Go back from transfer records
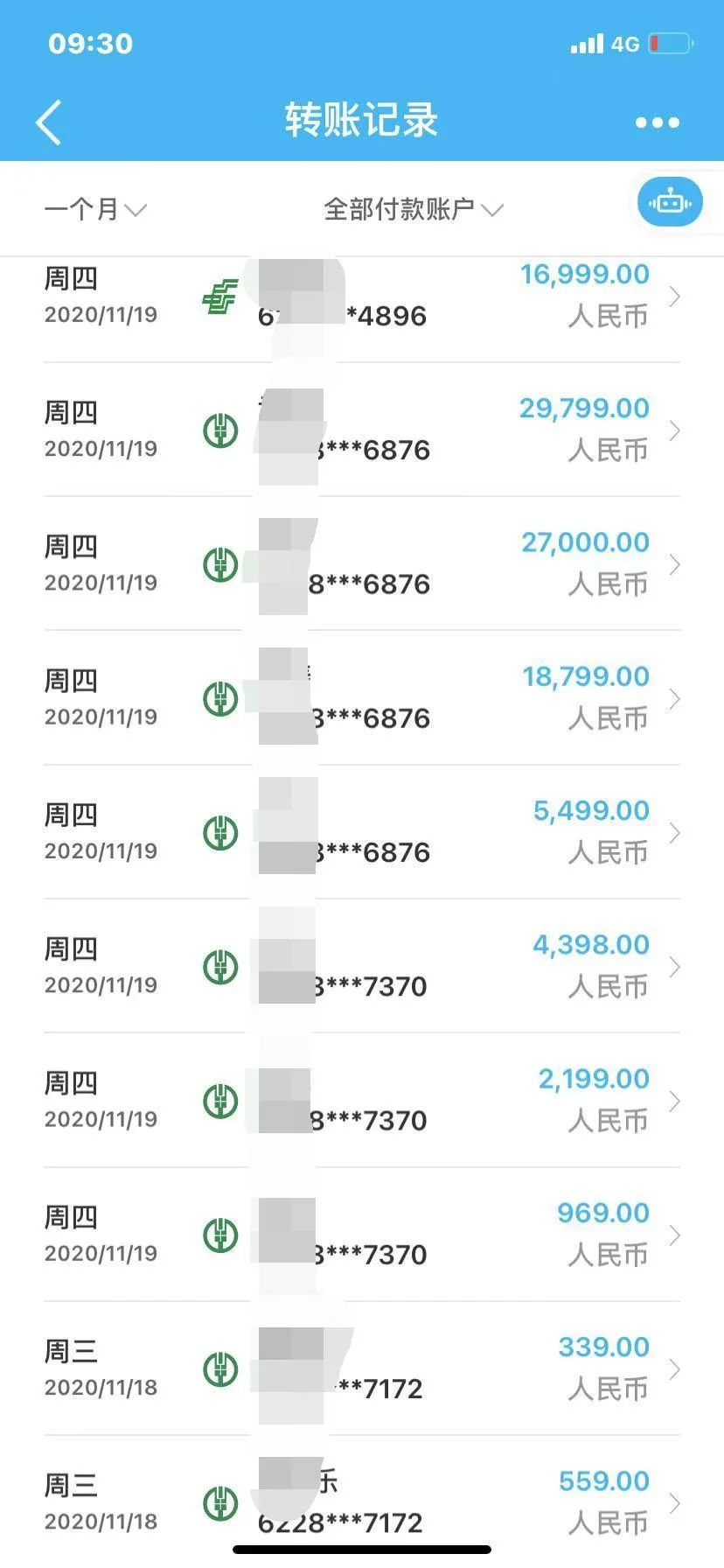 [x=49, y=122]
